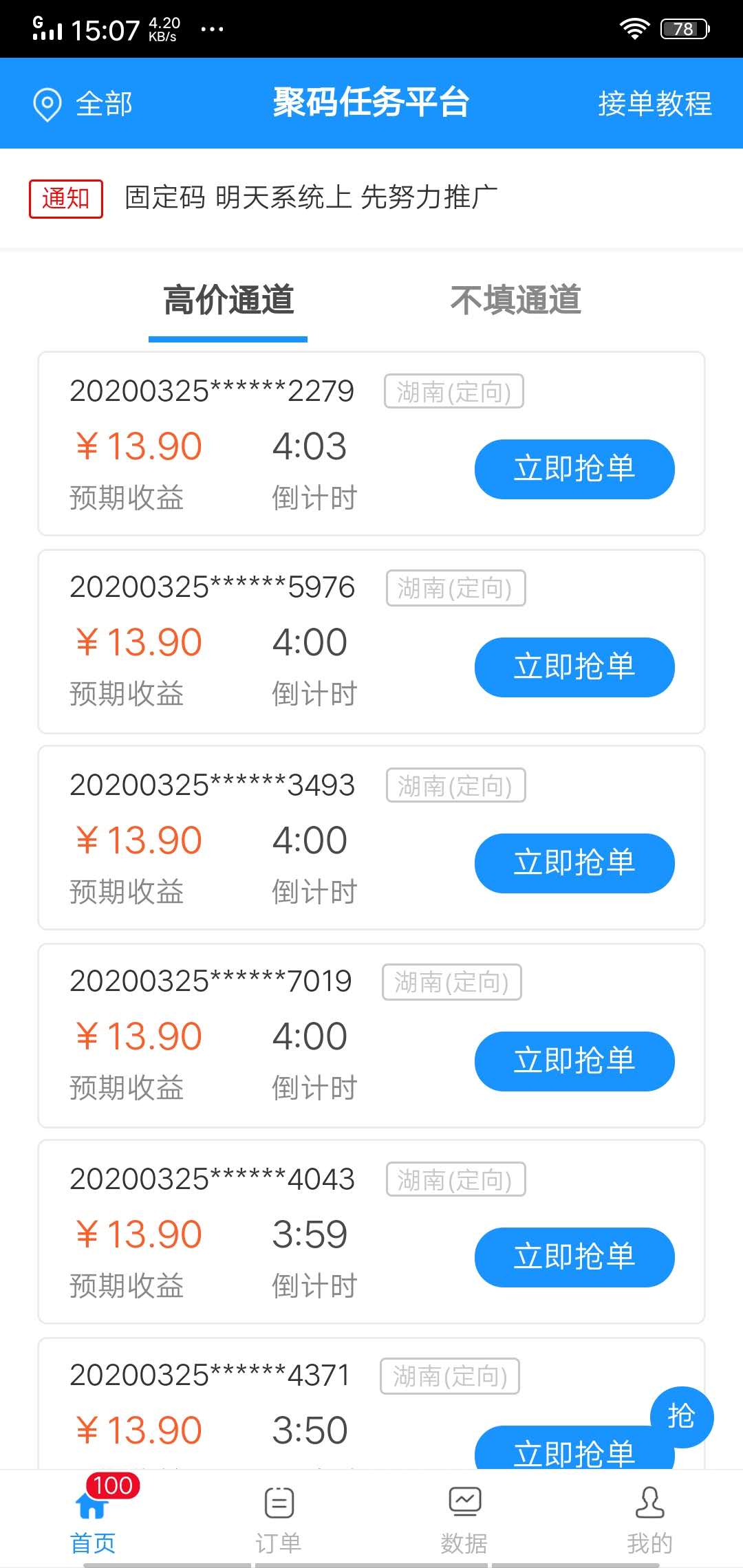Viewport: 743px width, 1568px height.
Task: Switch to the 不填通道 tab
Action: pos(515,299)
